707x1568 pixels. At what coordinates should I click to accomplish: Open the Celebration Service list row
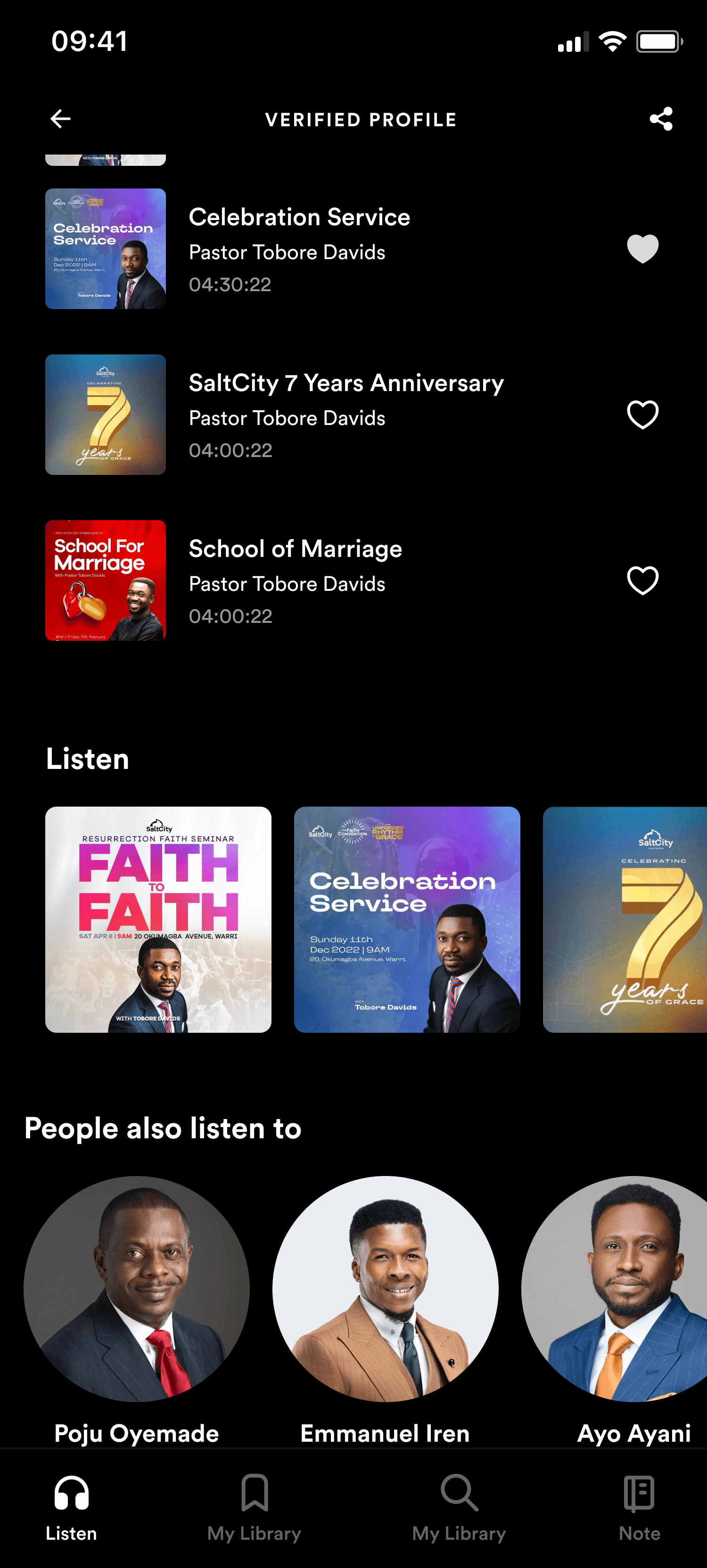299,249
